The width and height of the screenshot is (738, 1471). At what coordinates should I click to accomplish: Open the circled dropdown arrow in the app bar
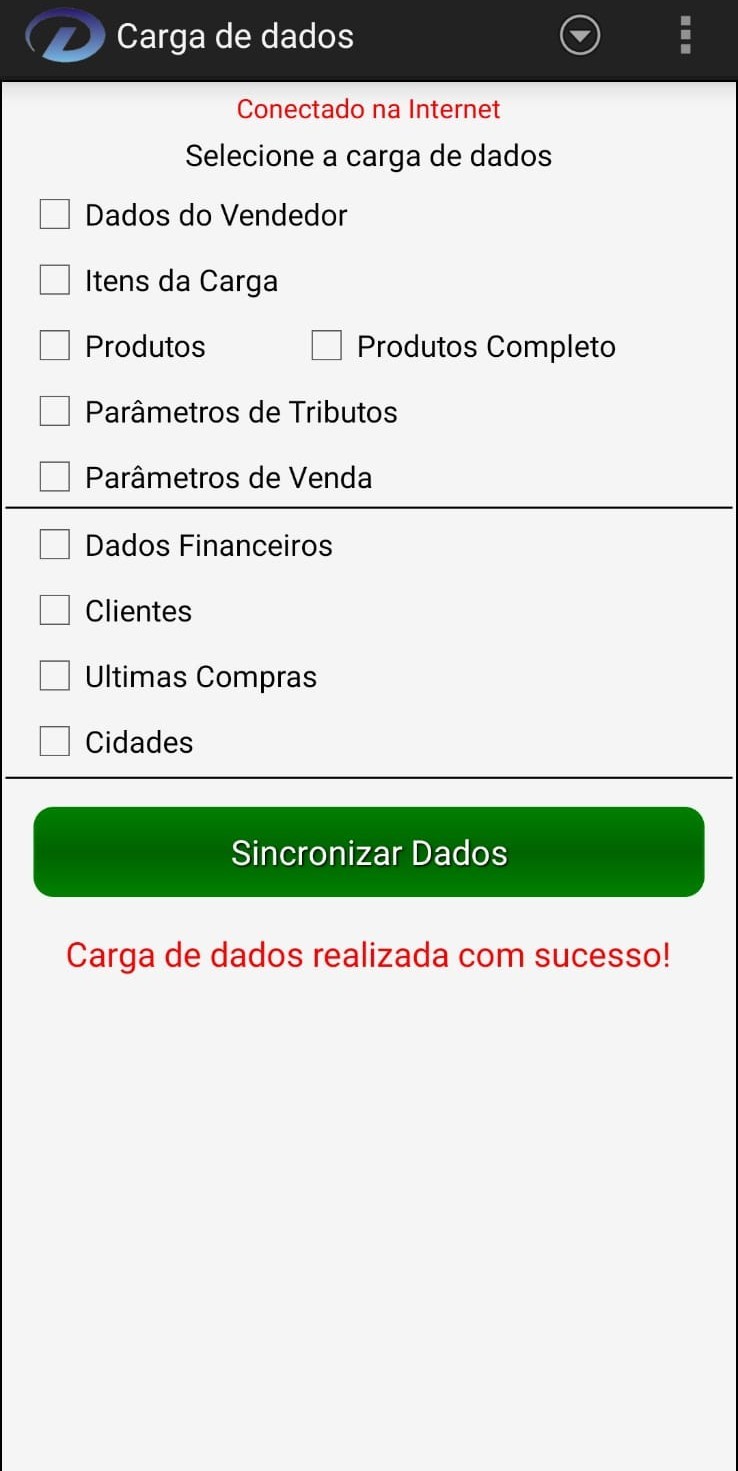580,36
